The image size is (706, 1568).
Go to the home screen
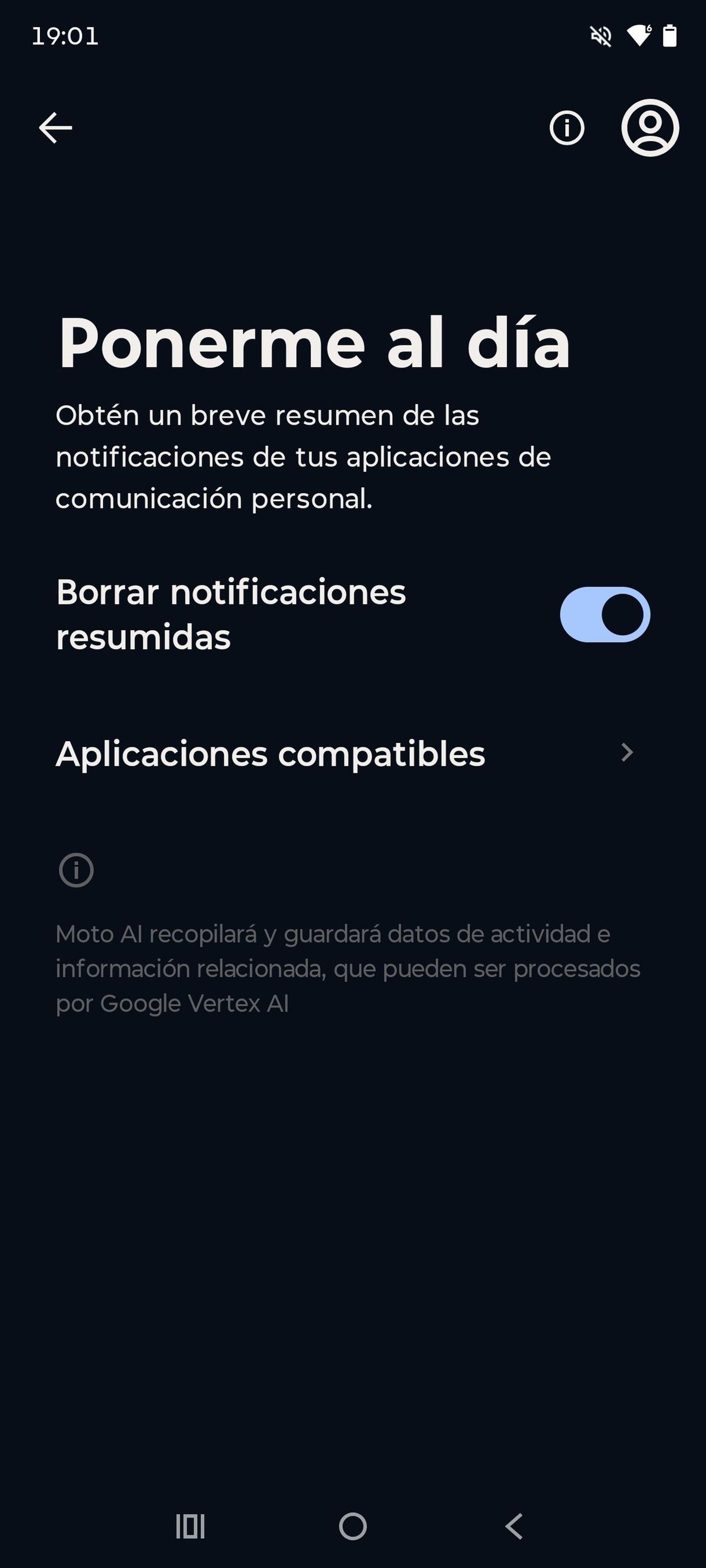tap(353, 1526)
